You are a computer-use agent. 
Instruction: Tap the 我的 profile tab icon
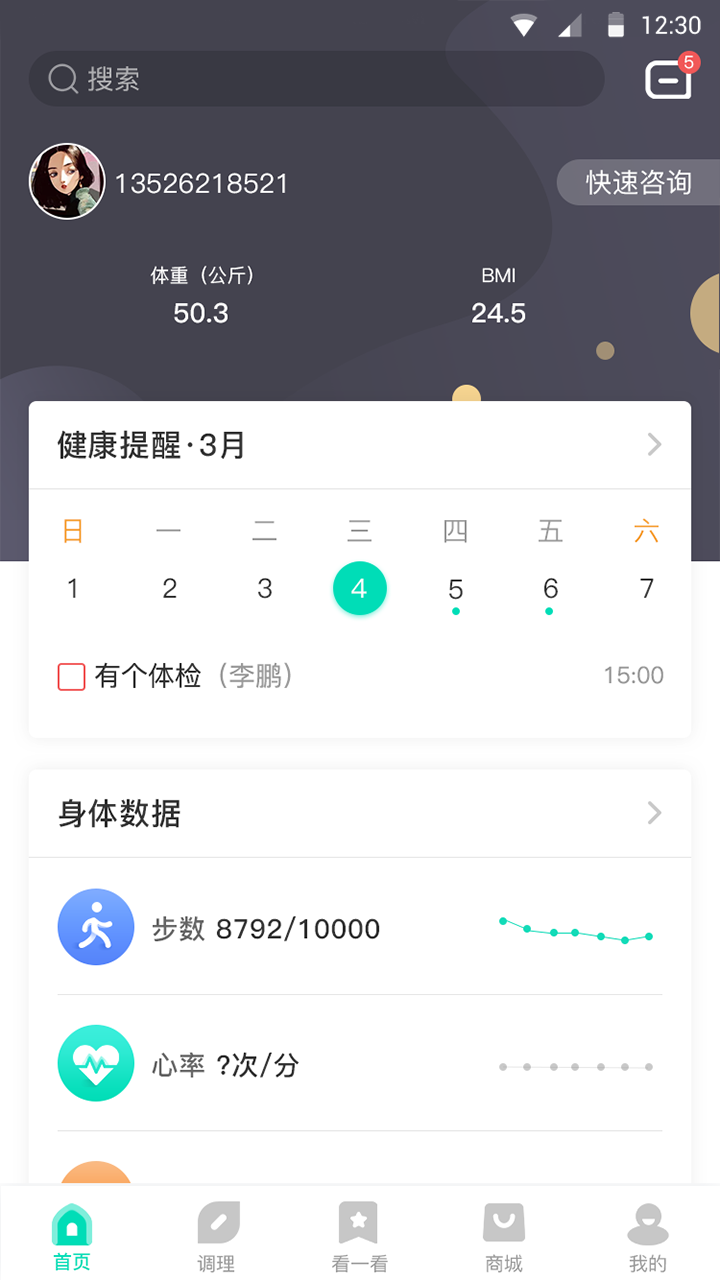[x=648, y=1220]
